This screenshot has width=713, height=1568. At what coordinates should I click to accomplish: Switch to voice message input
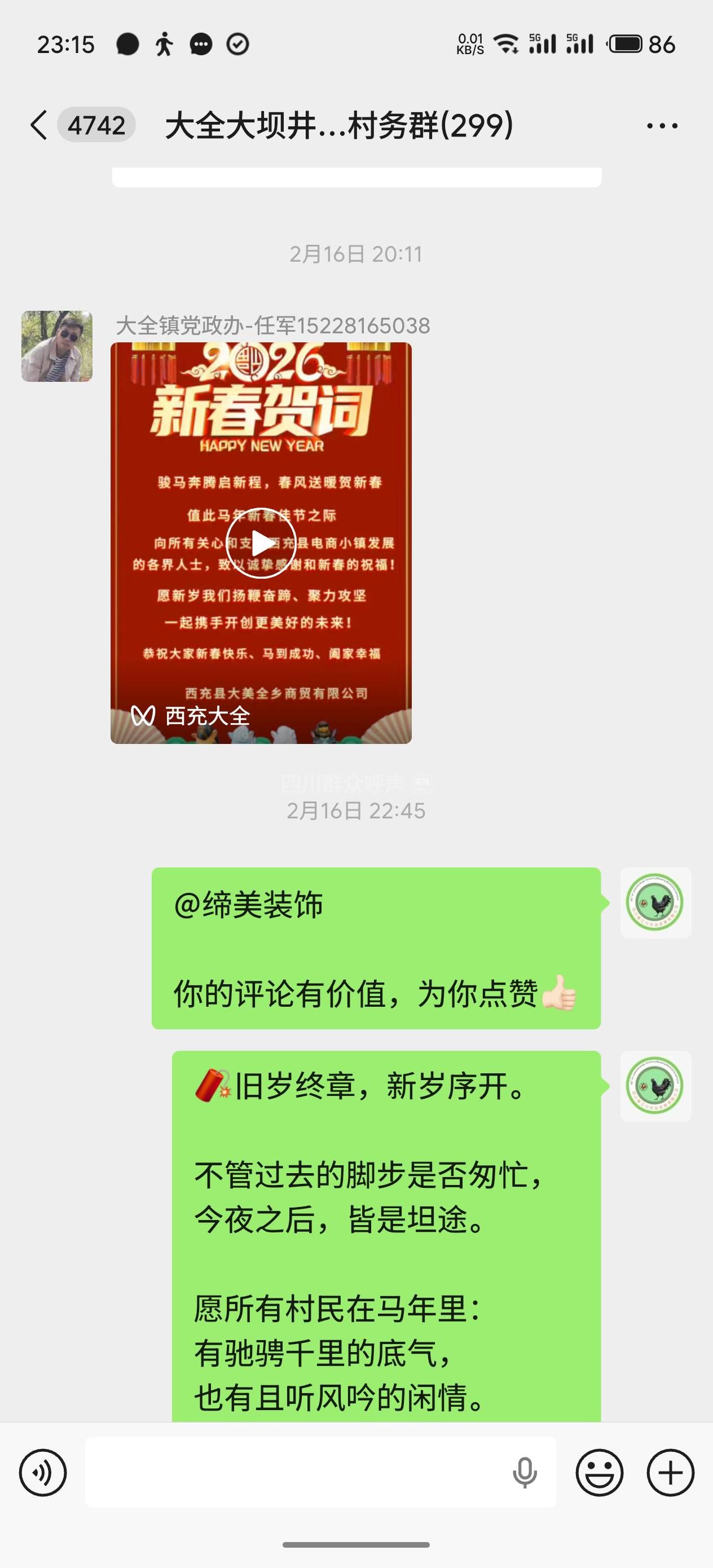43,1473
